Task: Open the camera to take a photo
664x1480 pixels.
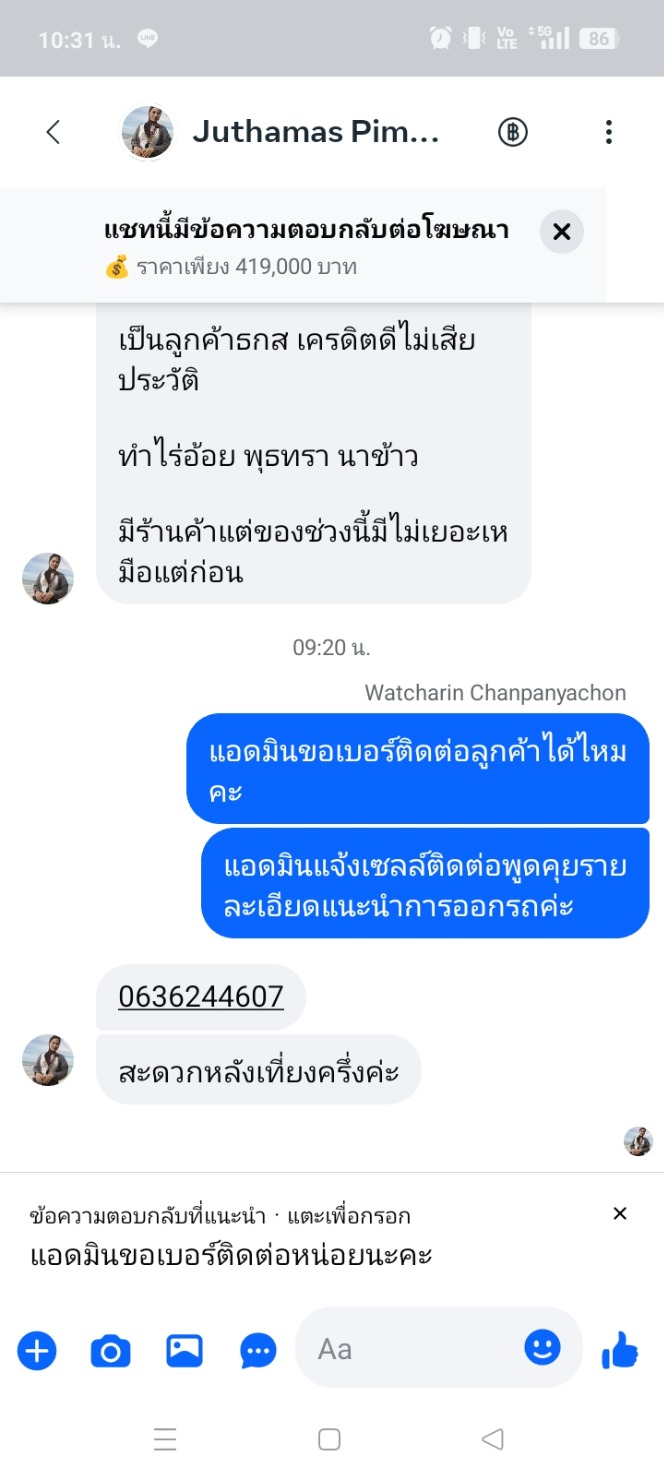Action: click(111, 1351)
